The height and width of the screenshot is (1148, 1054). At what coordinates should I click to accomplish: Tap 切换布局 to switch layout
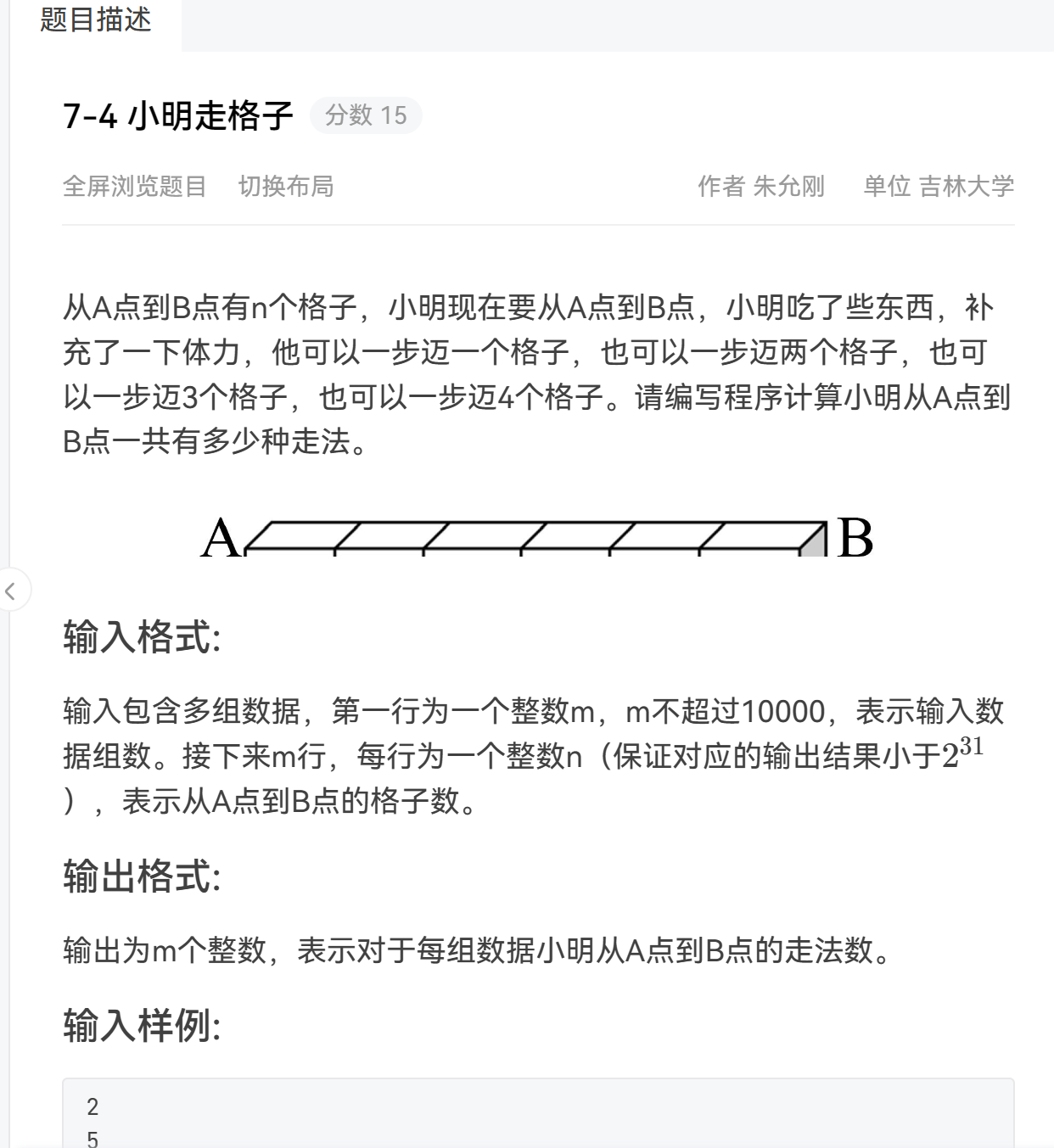[286, 186]
